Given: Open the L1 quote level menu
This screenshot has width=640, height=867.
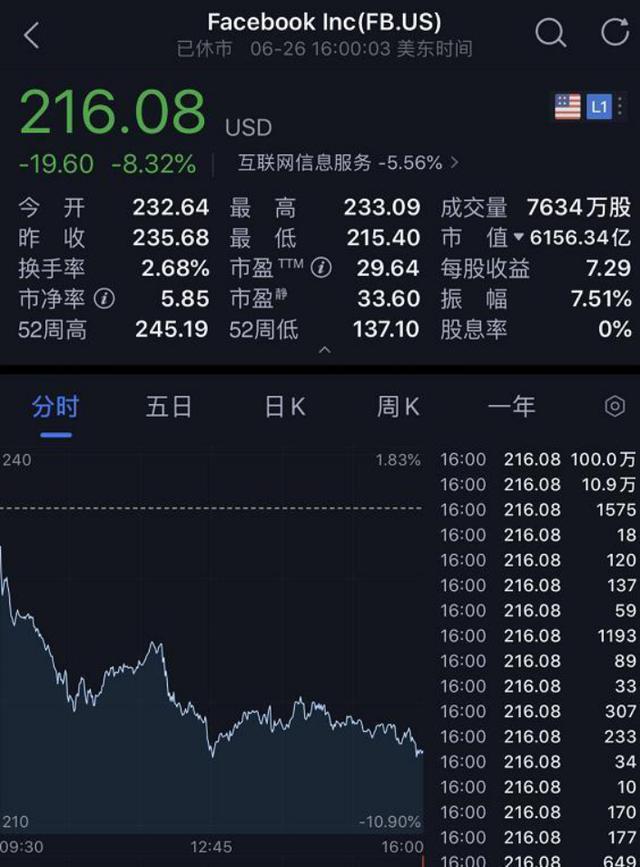Looking at the screenshot, I should point(600,106).
